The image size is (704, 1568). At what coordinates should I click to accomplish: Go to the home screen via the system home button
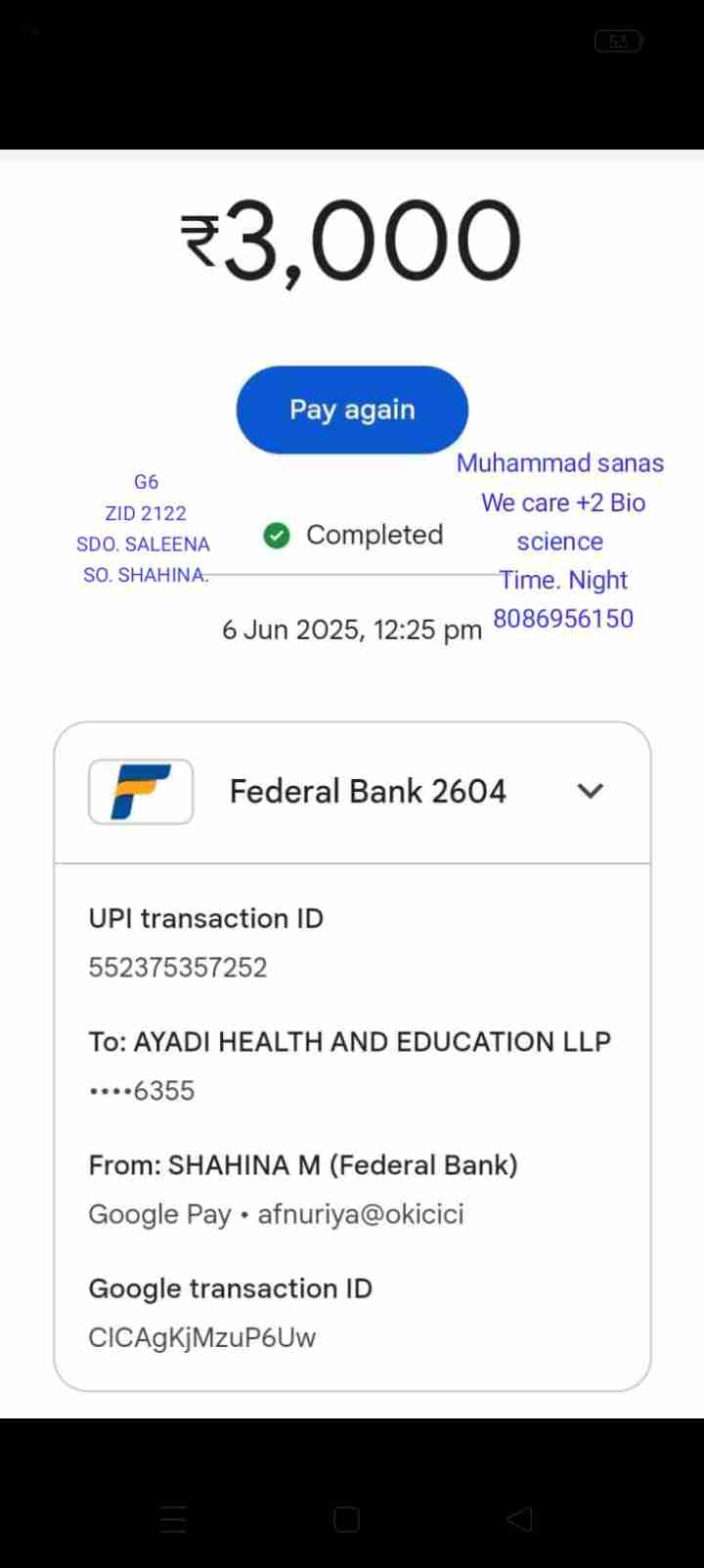tap(346, 1518)
